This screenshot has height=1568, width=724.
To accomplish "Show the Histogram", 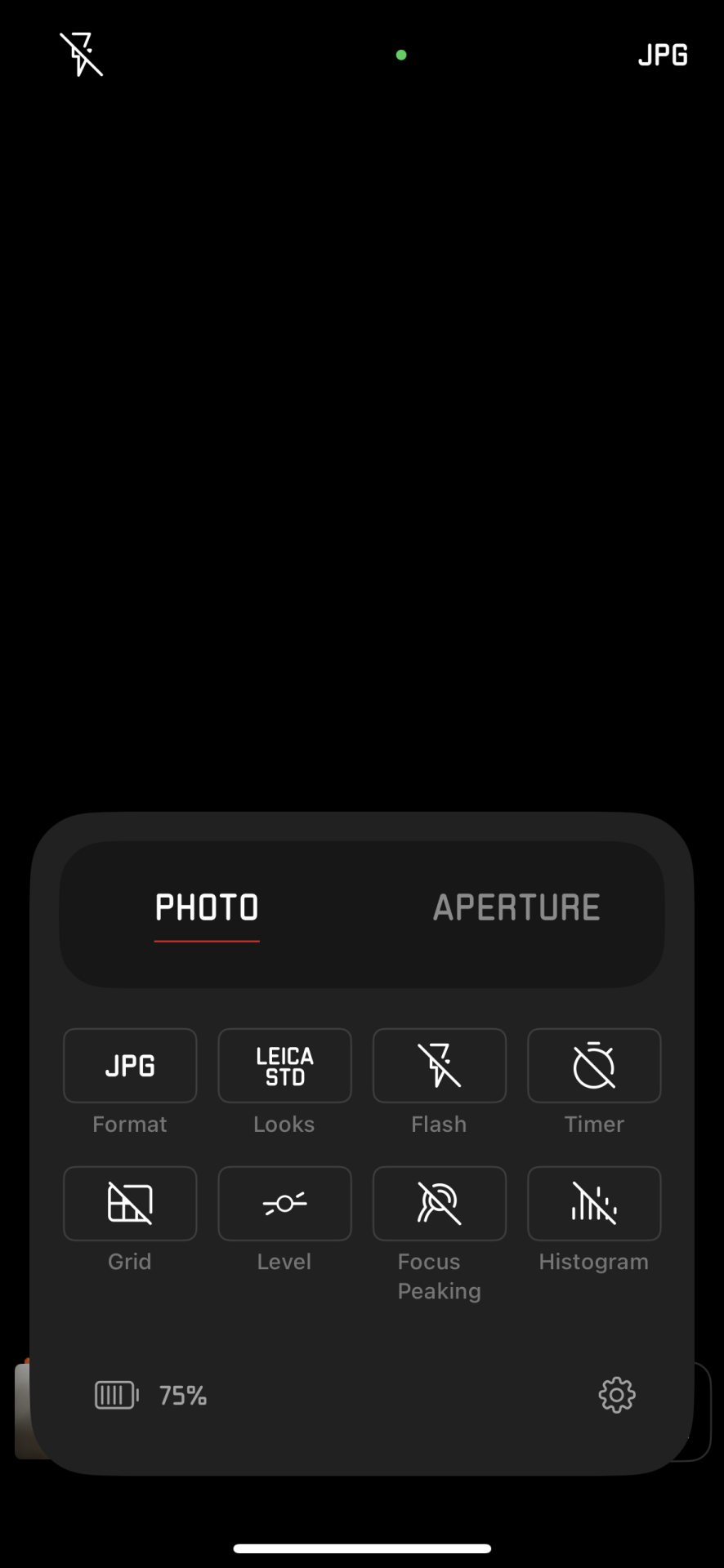I will [x=594, y=1204].
